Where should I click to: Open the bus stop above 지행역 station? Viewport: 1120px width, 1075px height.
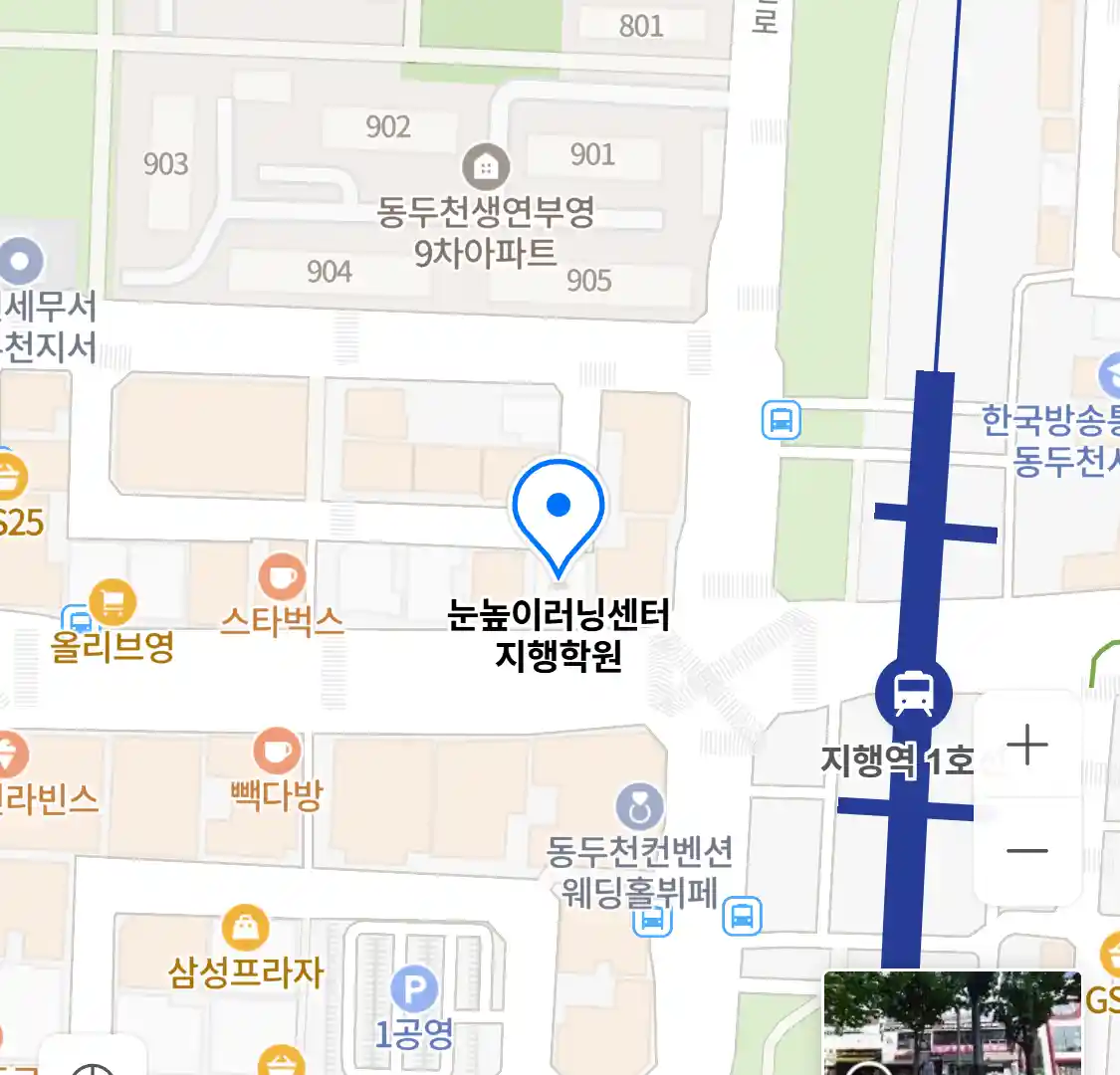pyautogui.click(x=782, y=420)
